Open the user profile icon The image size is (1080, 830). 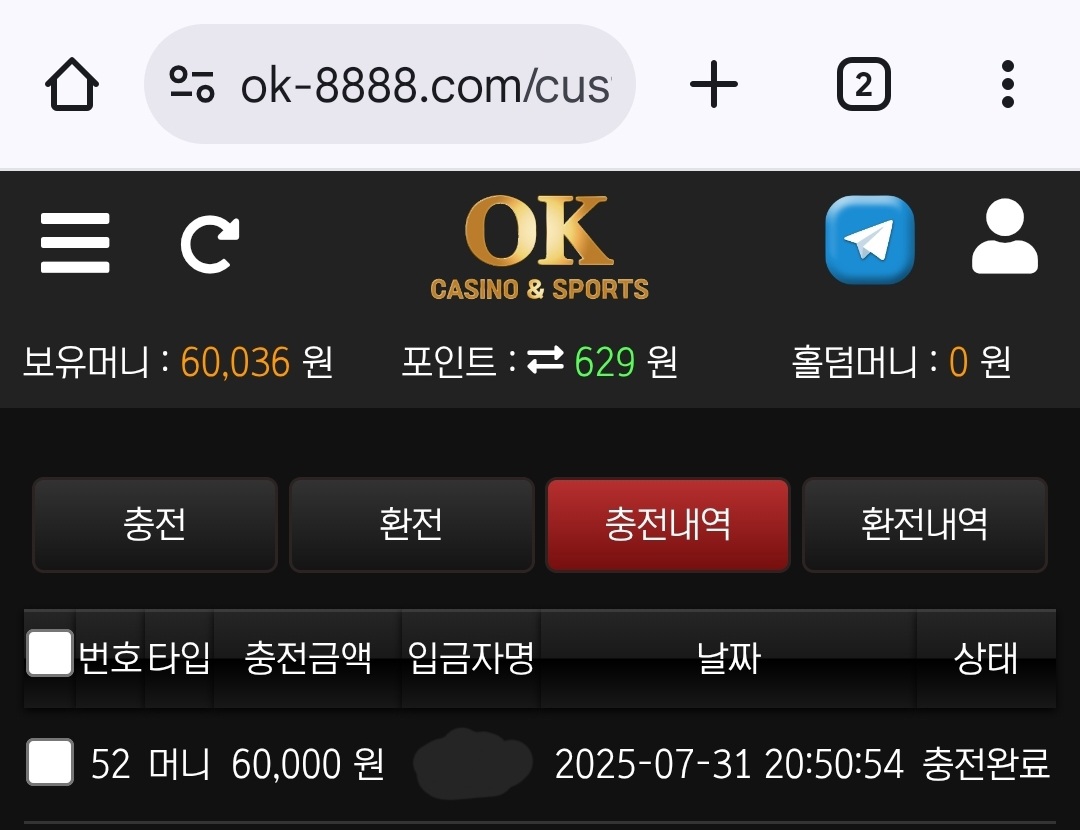pyautogui.click(x=1004, y=238)
